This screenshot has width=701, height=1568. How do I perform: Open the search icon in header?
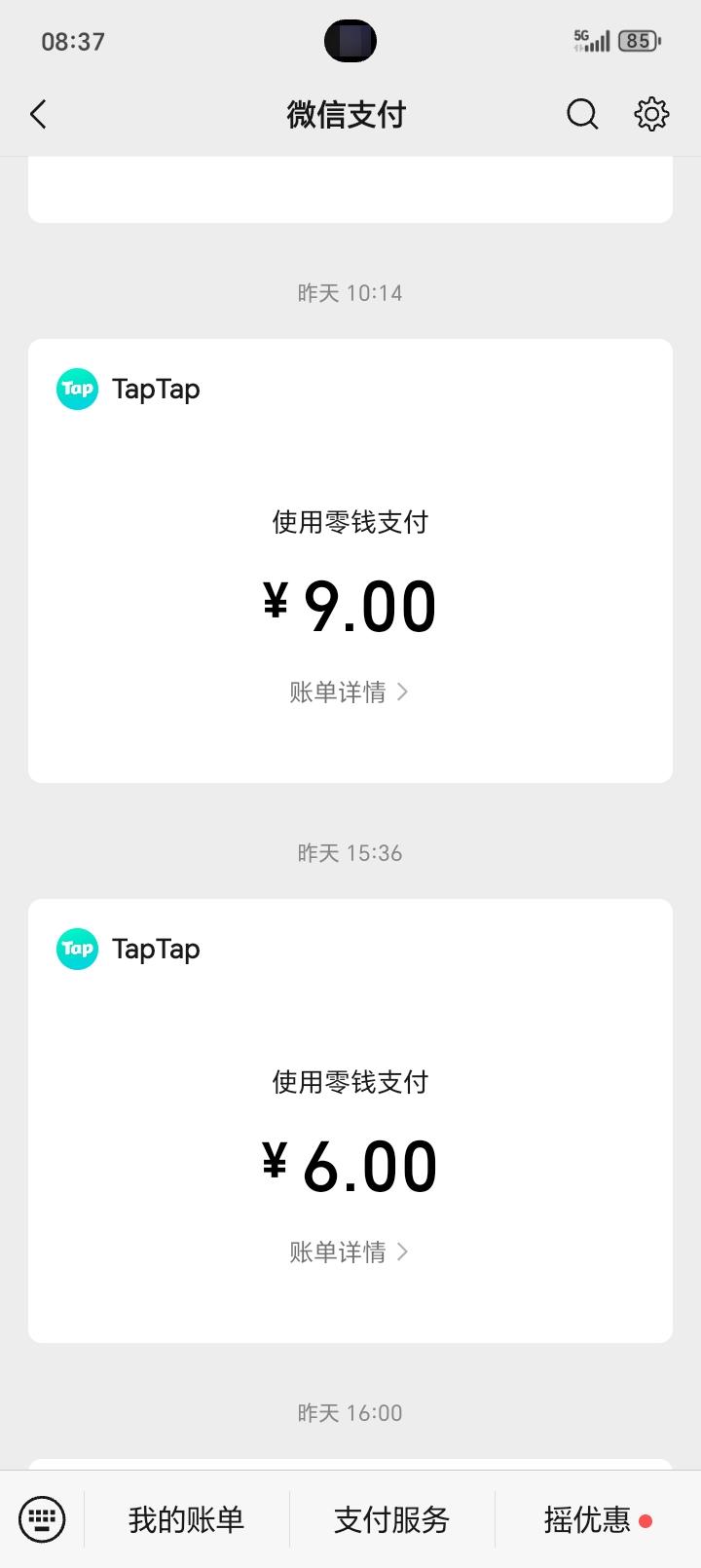coord(582,115)
